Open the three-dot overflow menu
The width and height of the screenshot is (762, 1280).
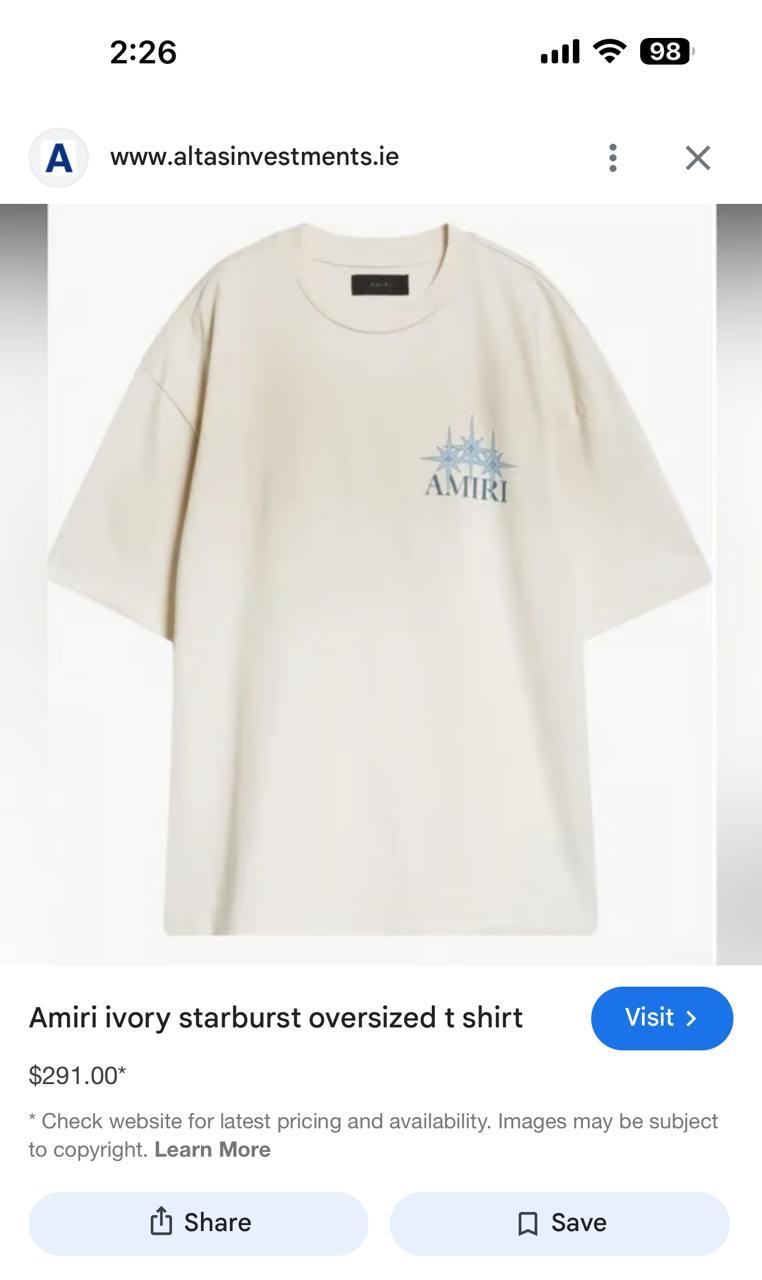(612, 157)
